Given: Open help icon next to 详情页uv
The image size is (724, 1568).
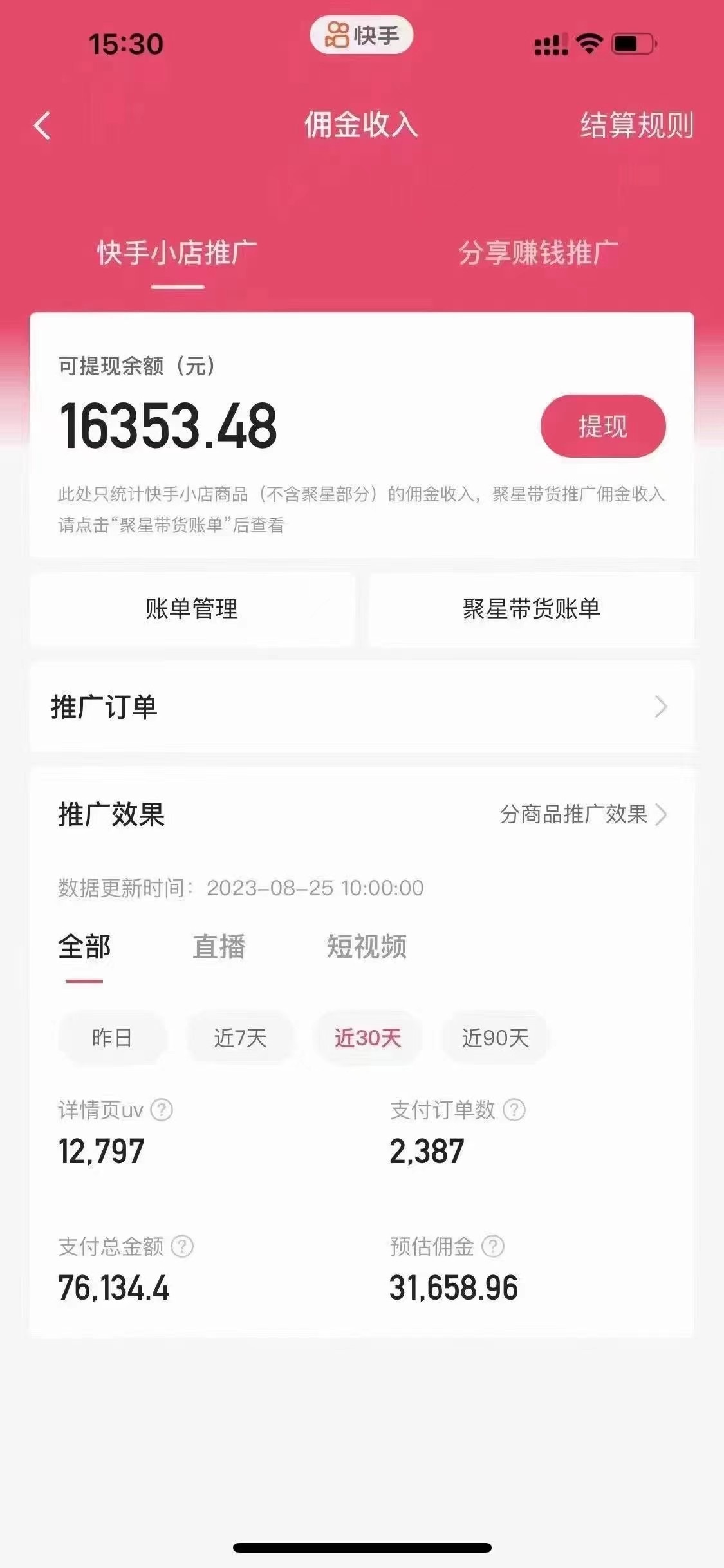Looking at the screenshot, I should [162, 1110].
